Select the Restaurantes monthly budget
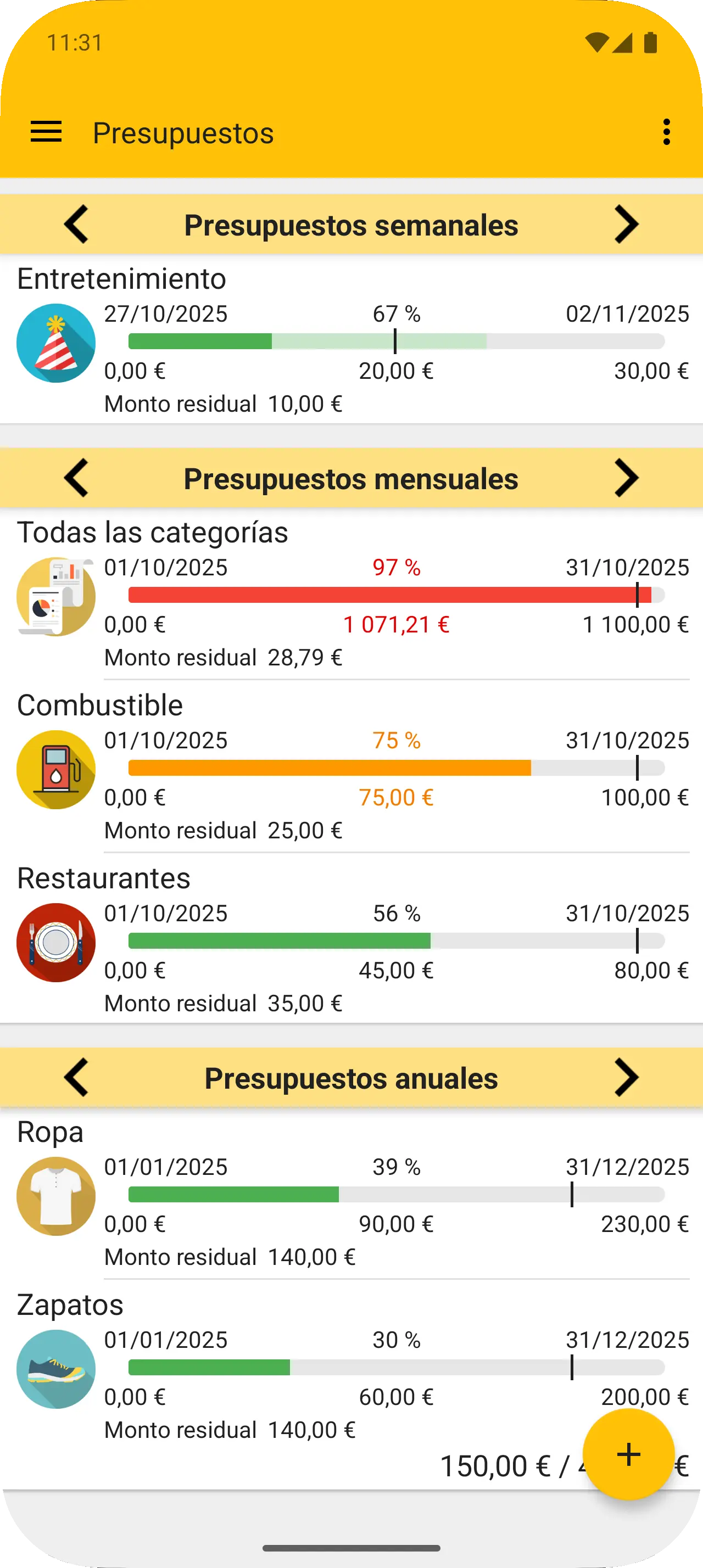703x1568 pixels. point(351,940)
